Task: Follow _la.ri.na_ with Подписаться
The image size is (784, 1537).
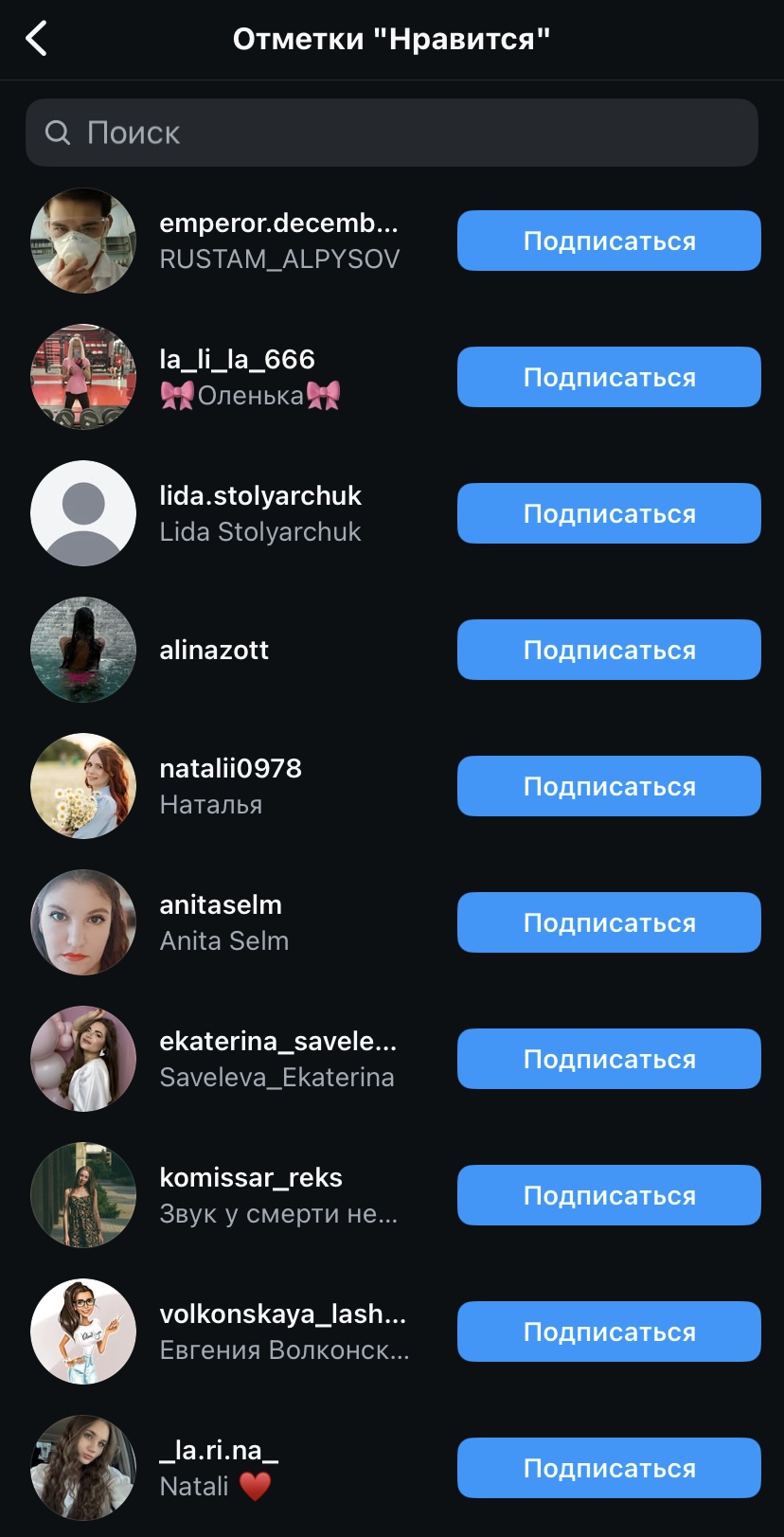Action: (x=609, y=1468)
